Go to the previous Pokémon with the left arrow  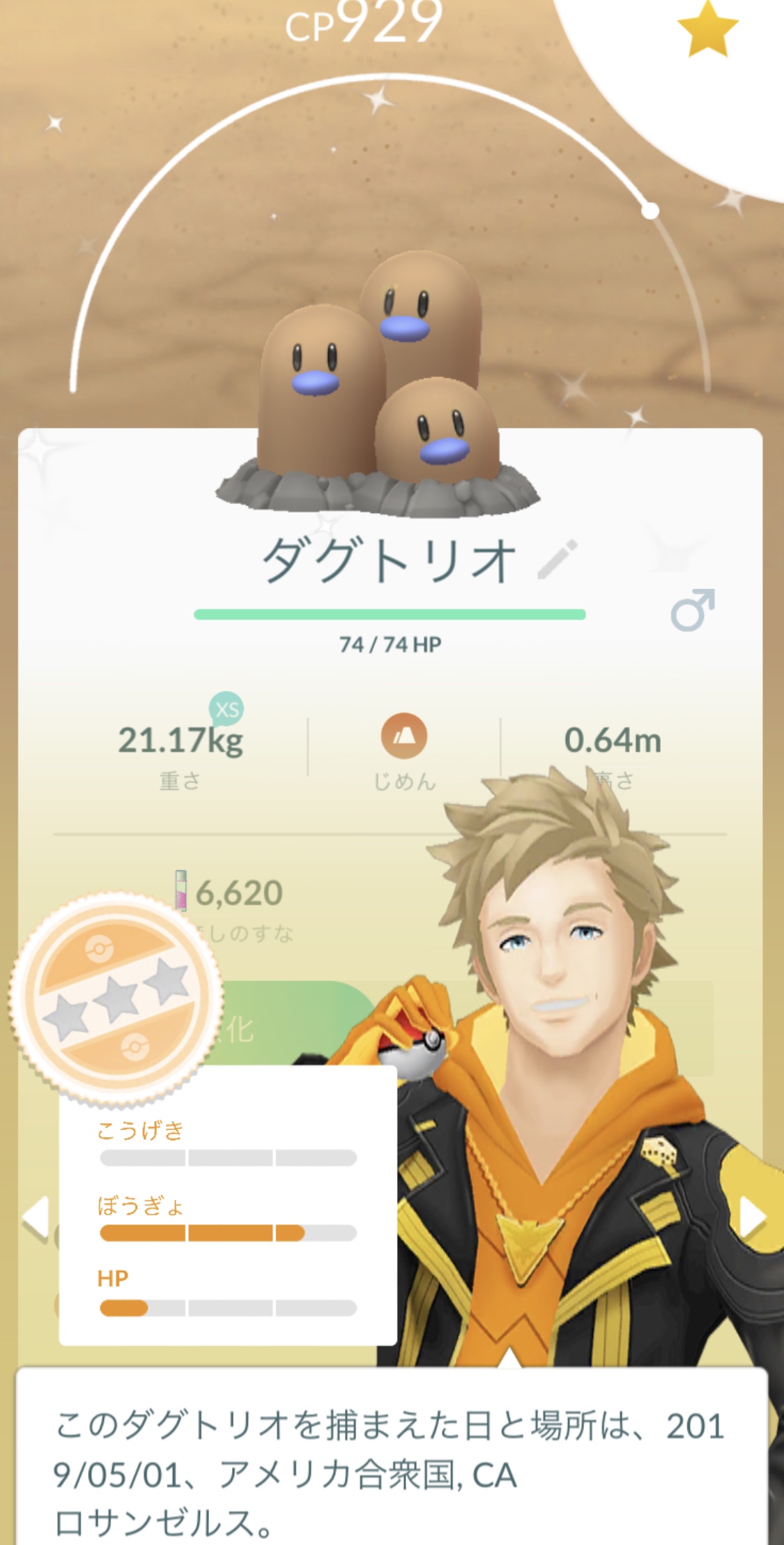[35, 1217]
